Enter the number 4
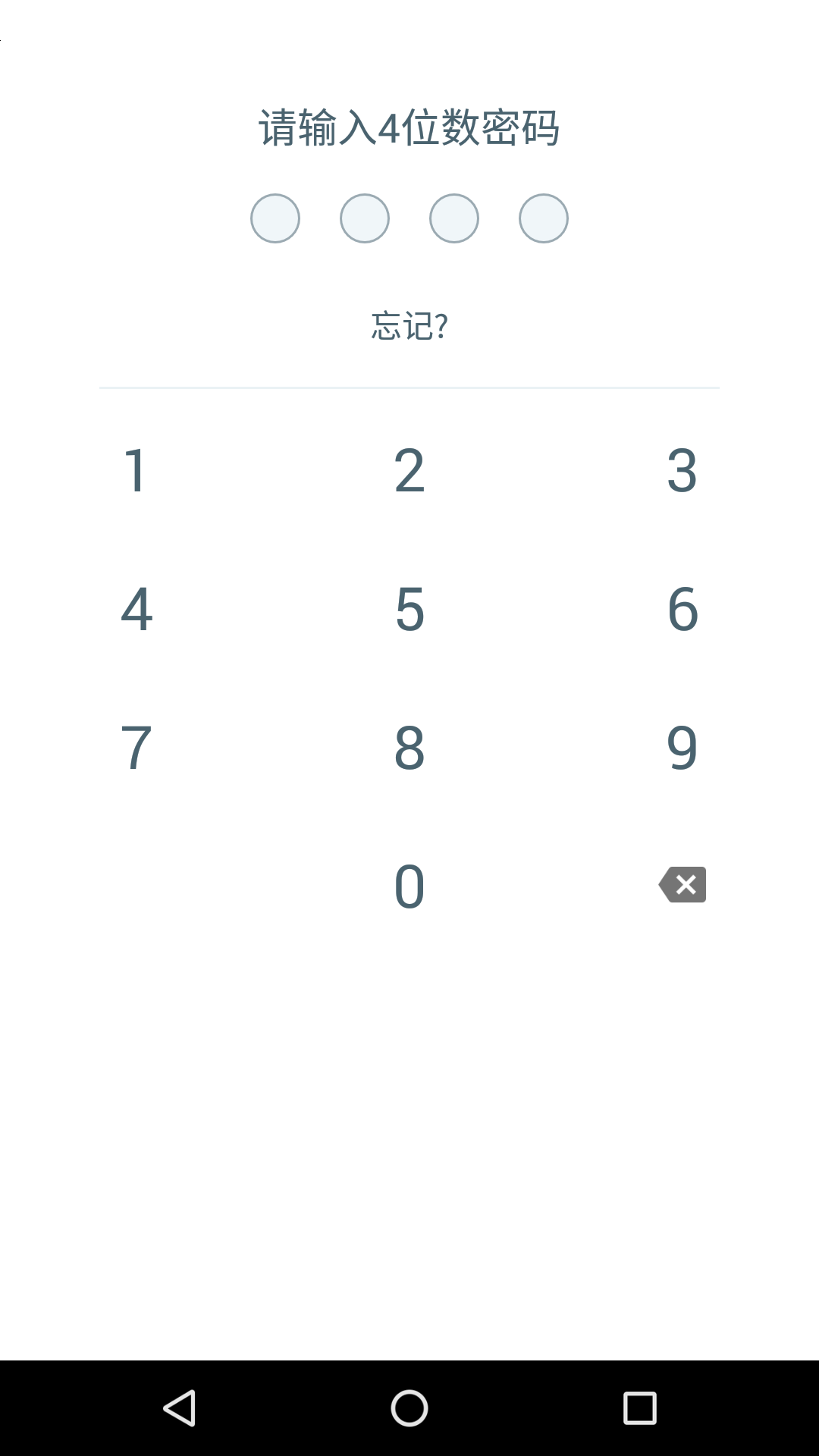The height and width of the screenshot is (1456, 819). click(136, 609)
